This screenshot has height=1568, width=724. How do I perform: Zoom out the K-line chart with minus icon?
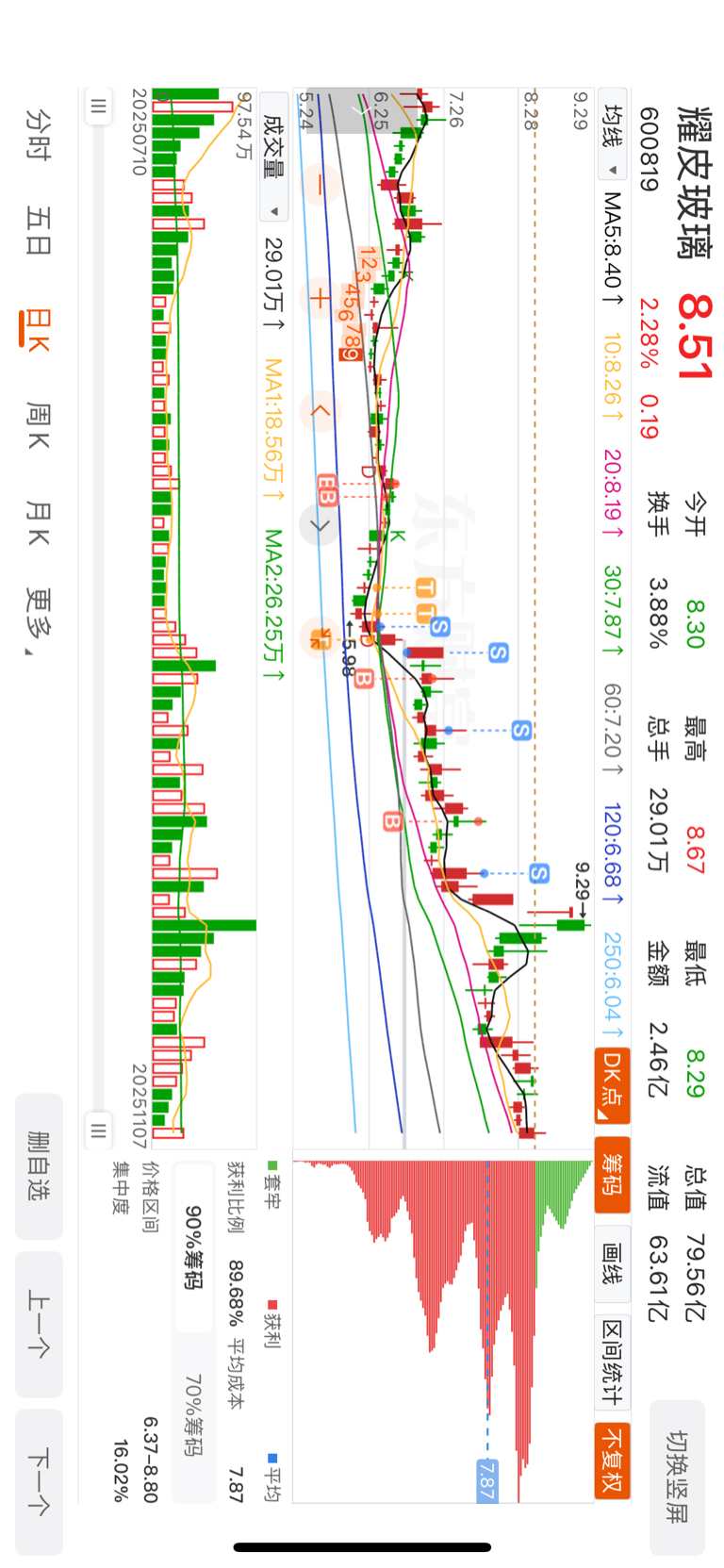321,185
